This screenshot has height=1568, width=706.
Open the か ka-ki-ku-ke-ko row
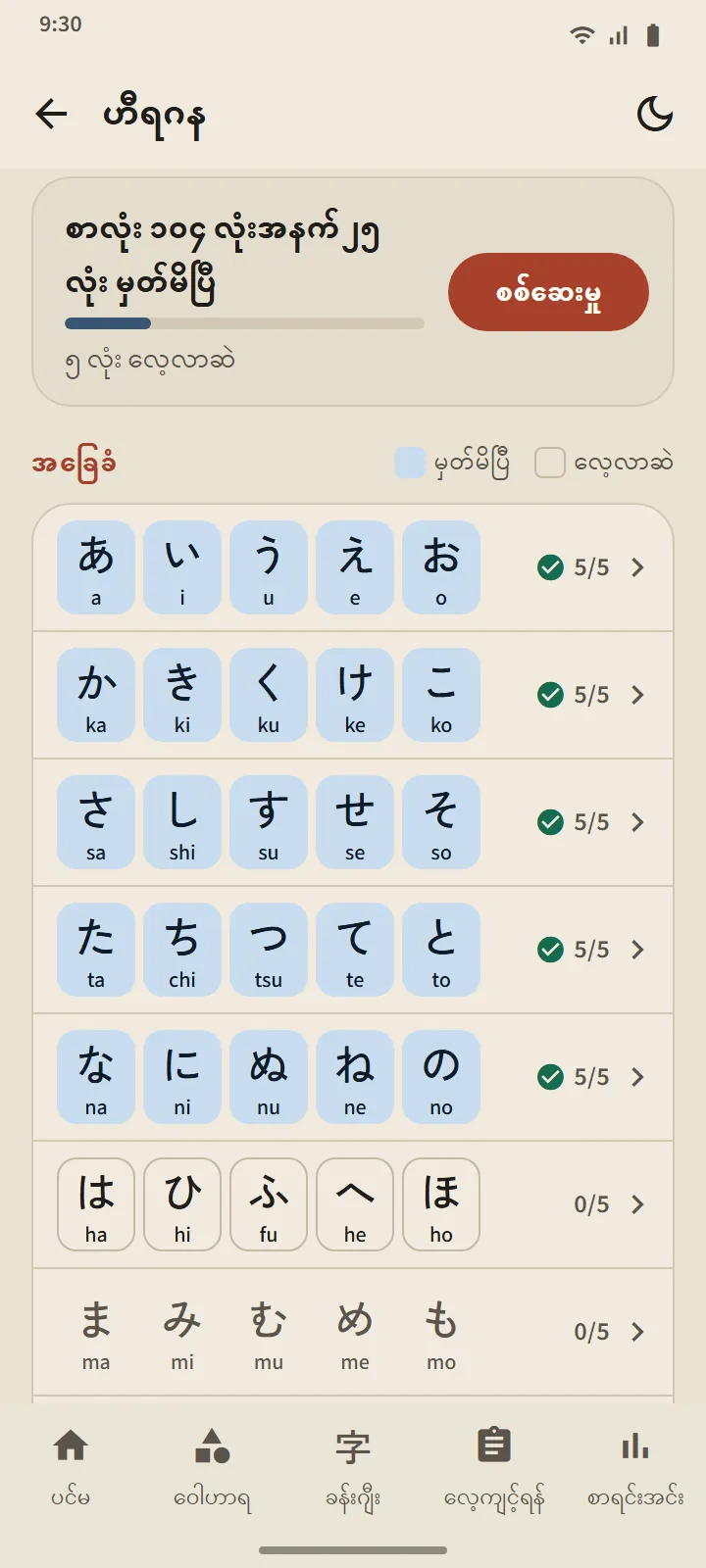353,695
